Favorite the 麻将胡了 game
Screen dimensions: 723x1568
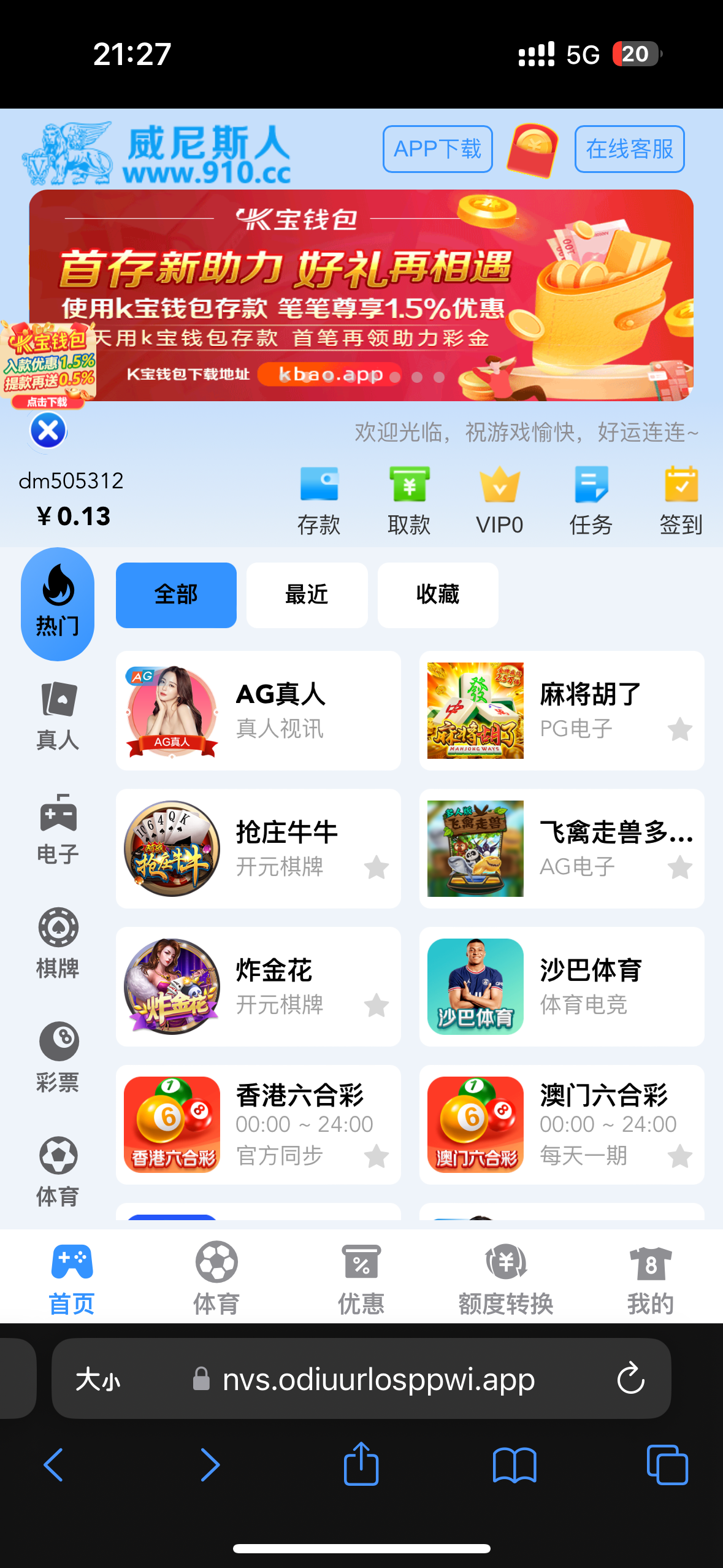[x=679, y=729]
